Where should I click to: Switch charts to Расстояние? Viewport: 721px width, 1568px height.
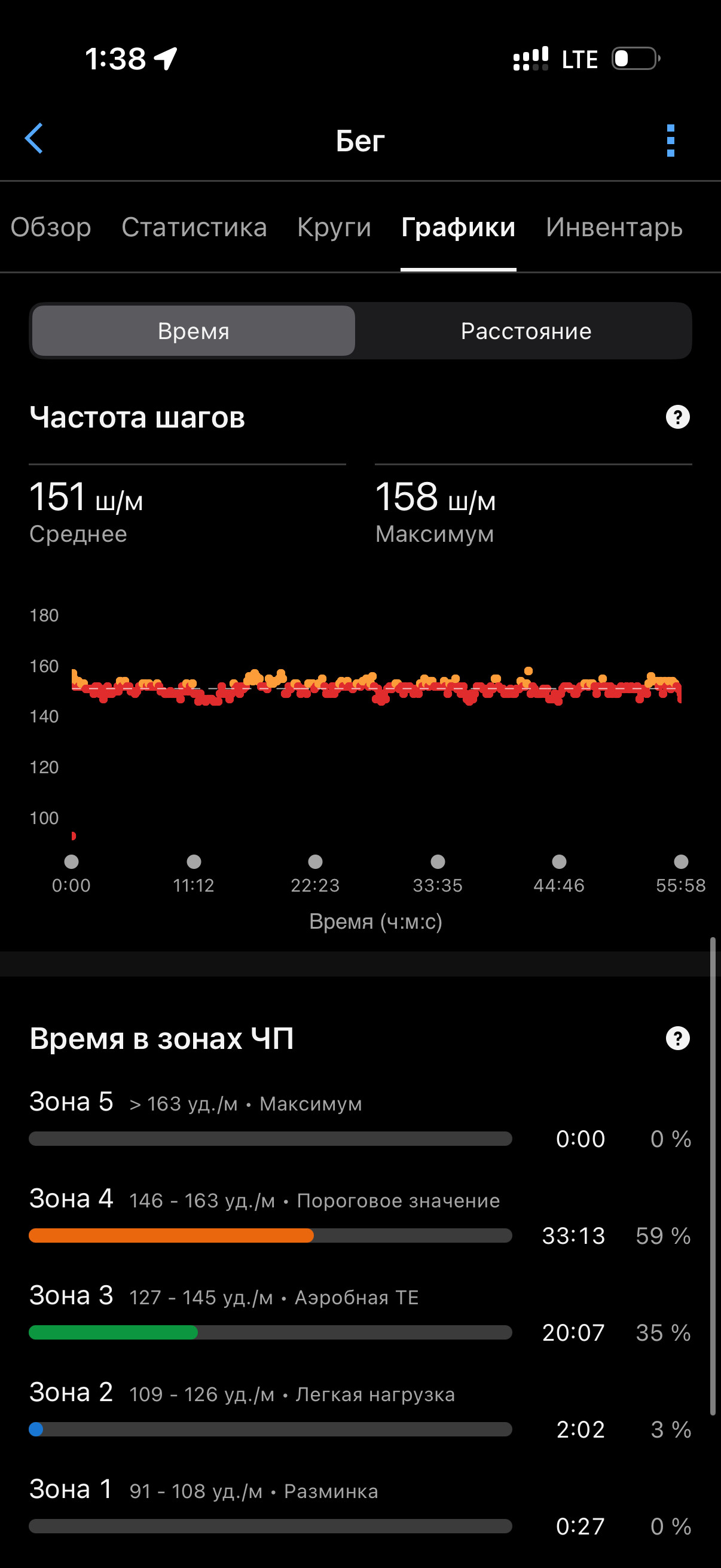pyautogui.click(x=526, y=331)
